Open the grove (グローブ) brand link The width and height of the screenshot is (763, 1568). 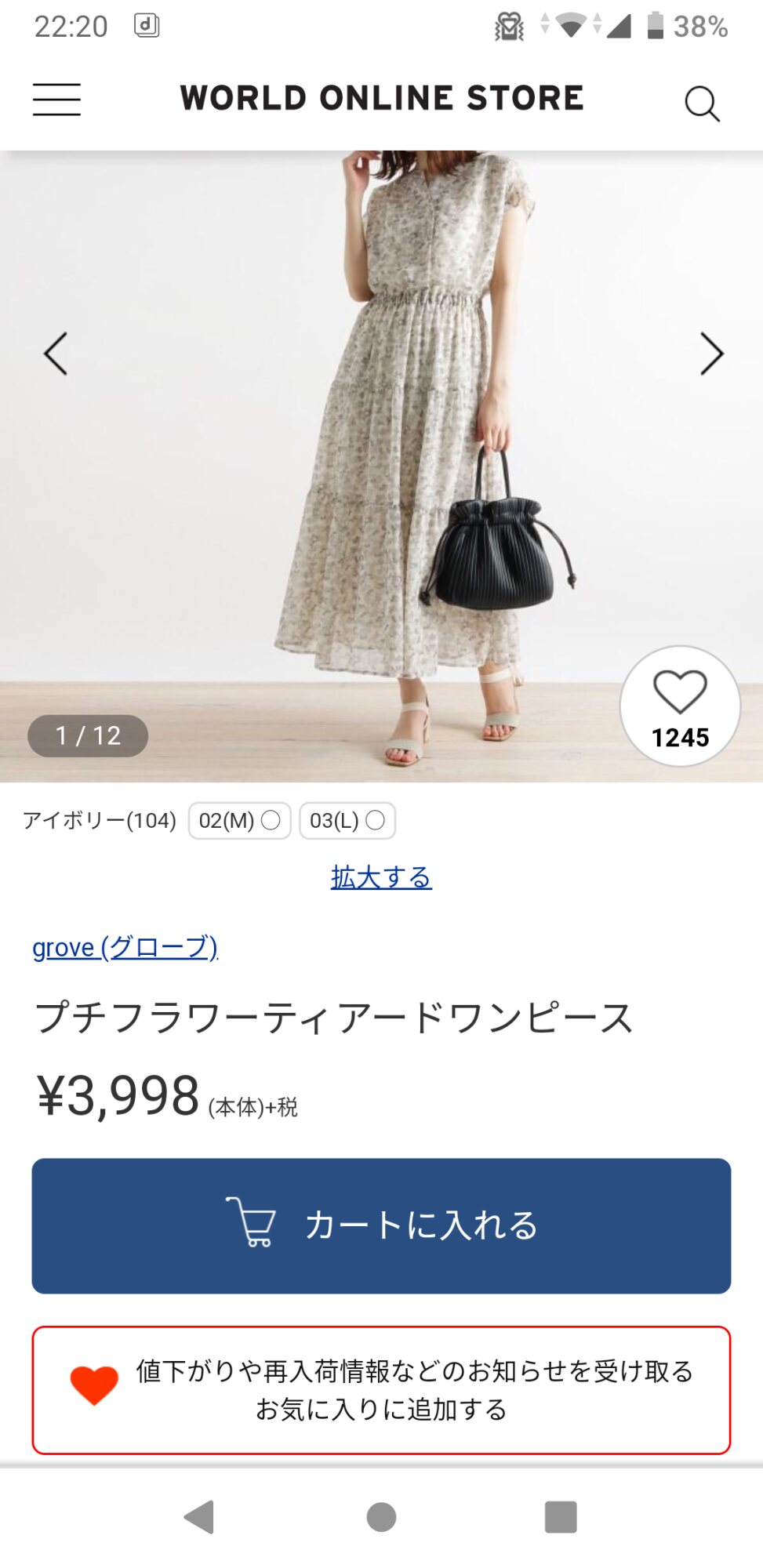point(125,947)
